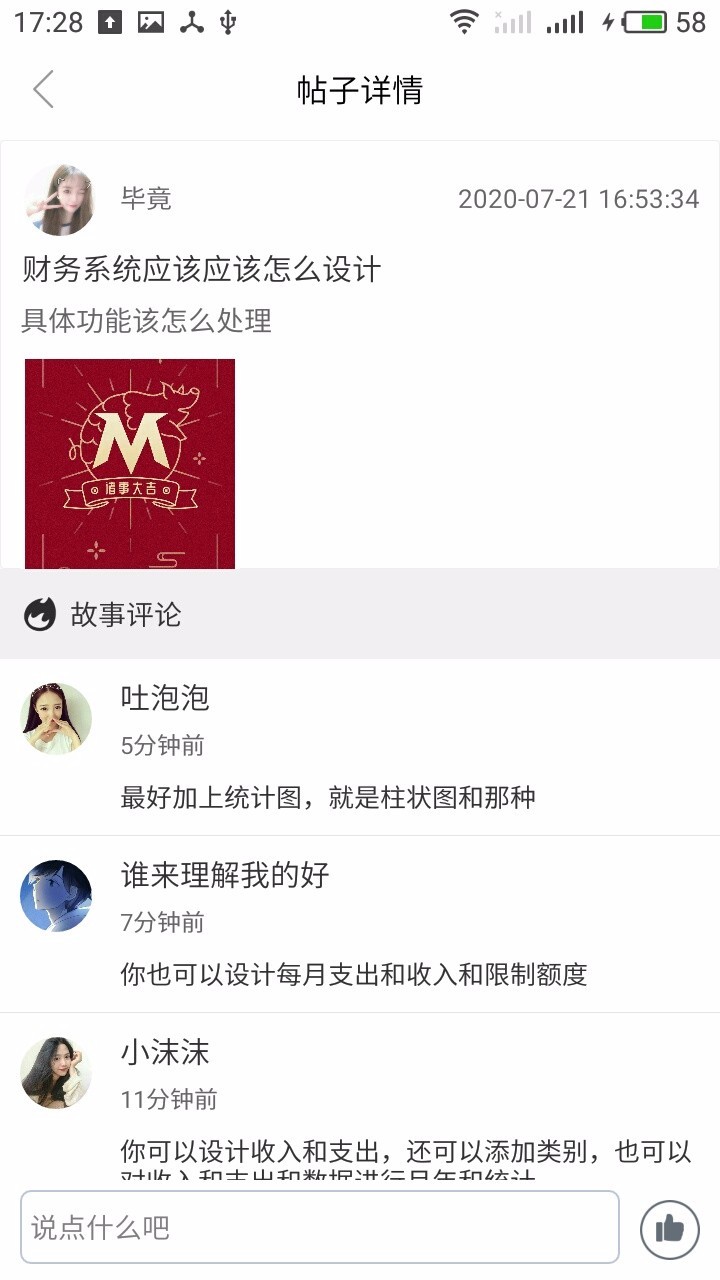Image resolution: width=720 pixels, height=1280 pixels.
Task: View 谁来理解我的好's avatar
Action: (55, 895)
